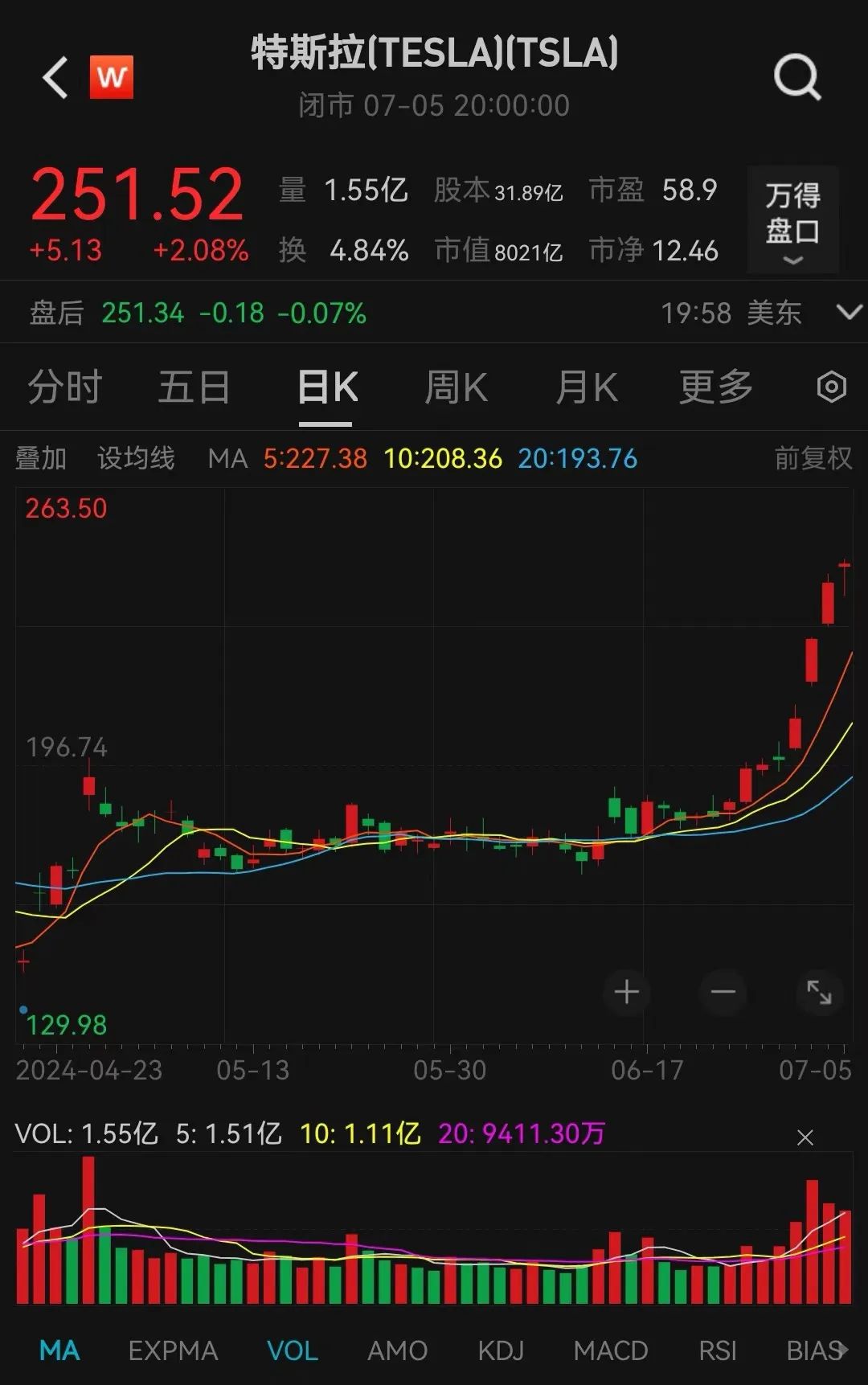The width and height of the screenshot is (868, 1385).
Task: Switch to the 周K chart tab
Action: [x=456, y=387]
